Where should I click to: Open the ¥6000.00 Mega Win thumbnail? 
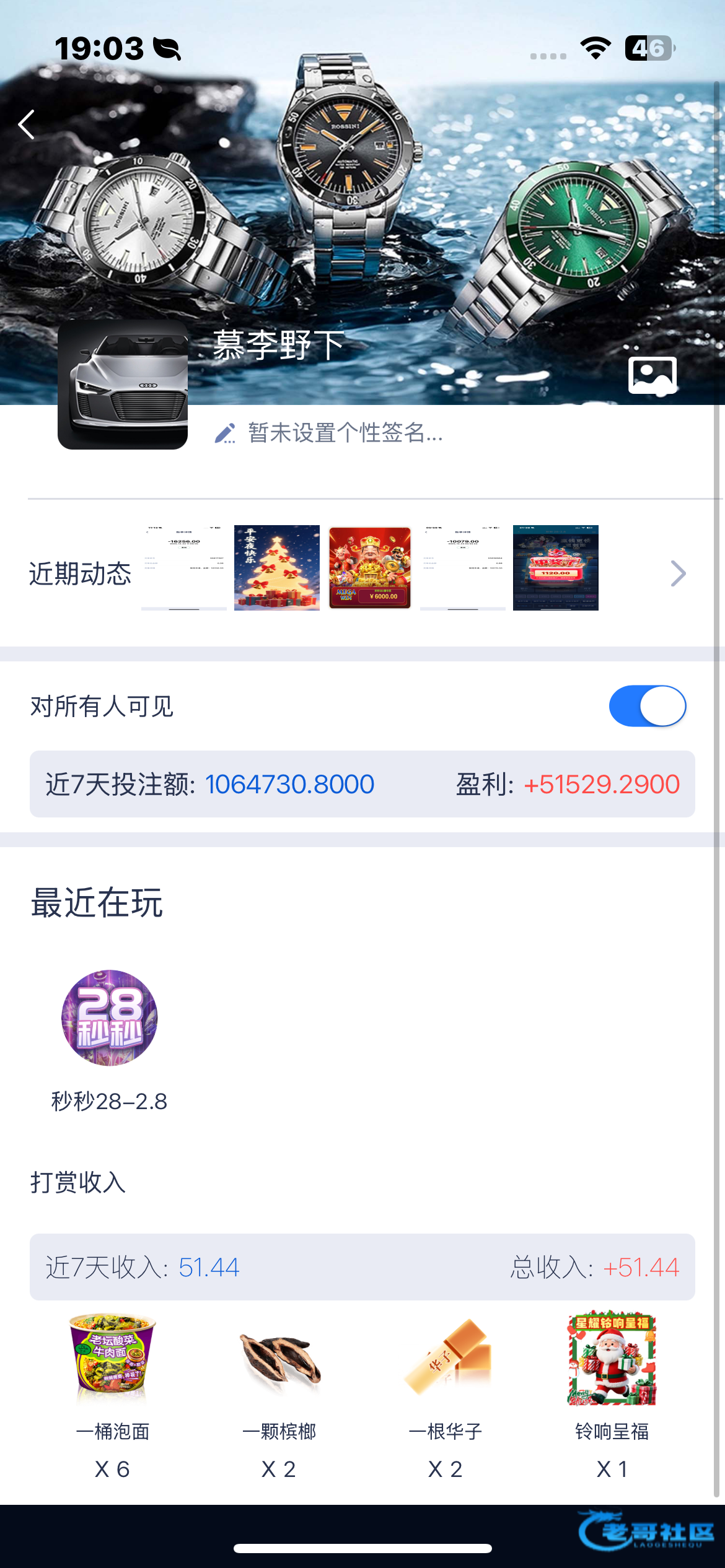tap(370, 568)
